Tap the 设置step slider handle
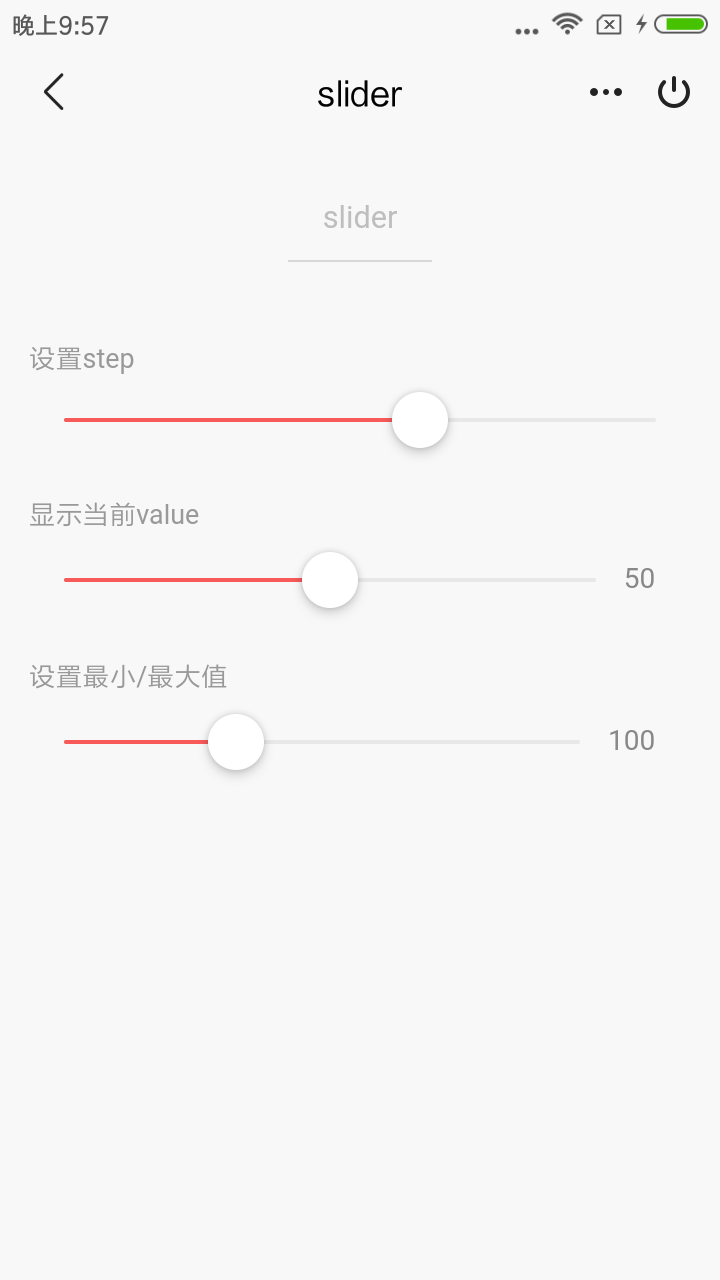The width and height of the screenshot is (720, 1280). tap(420, 420)
